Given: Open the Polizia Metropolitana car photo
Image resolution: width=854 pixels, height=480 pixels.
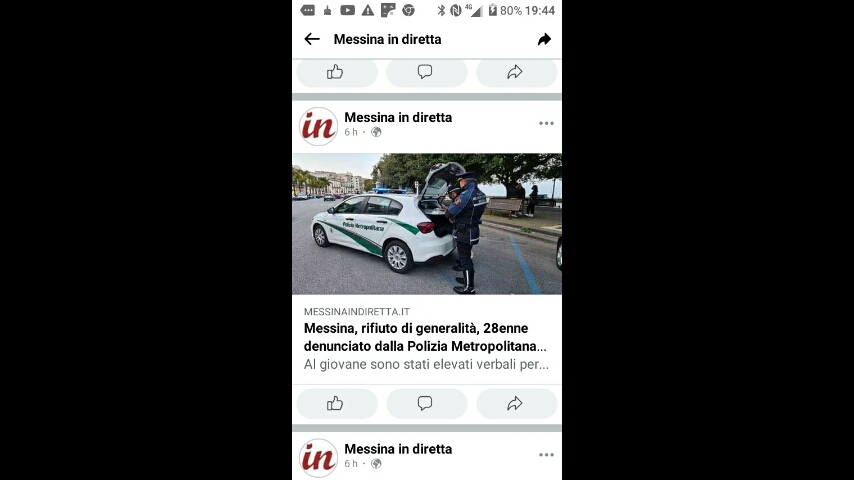Looking at the screenshot, I should [426, 224].
